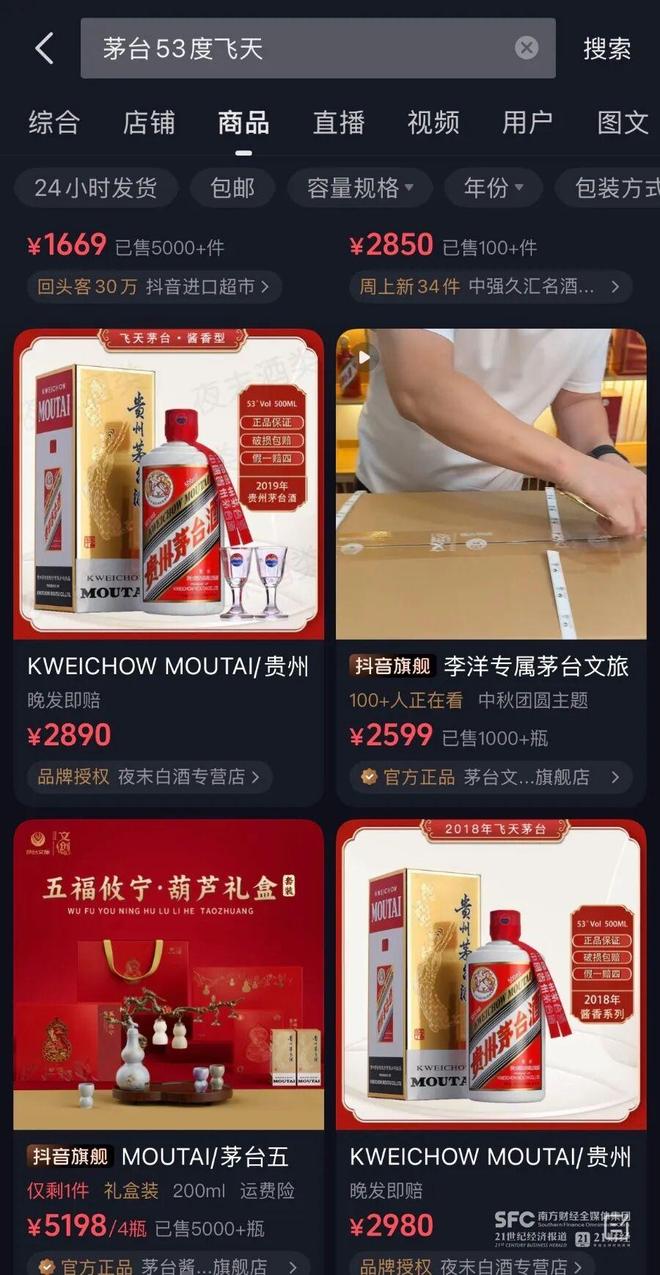Image resolution: width=660 pixels, height=1275 pixels.
Task: Select the 24小时发货 filter chip
Action: click(96, 188)
